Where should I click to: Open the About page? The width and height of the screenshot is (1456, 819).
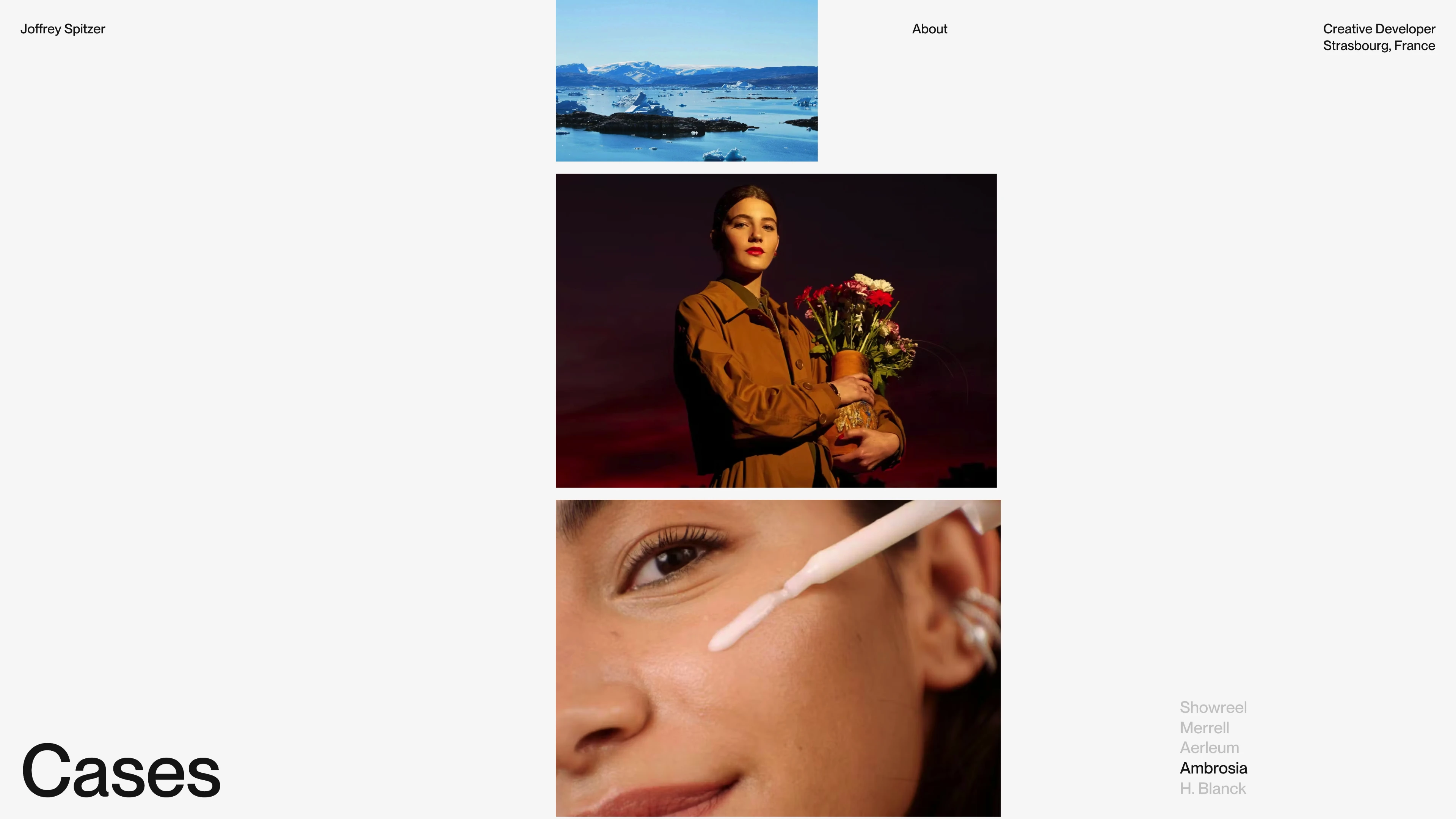pyautogui.click(x=929, y=29)
